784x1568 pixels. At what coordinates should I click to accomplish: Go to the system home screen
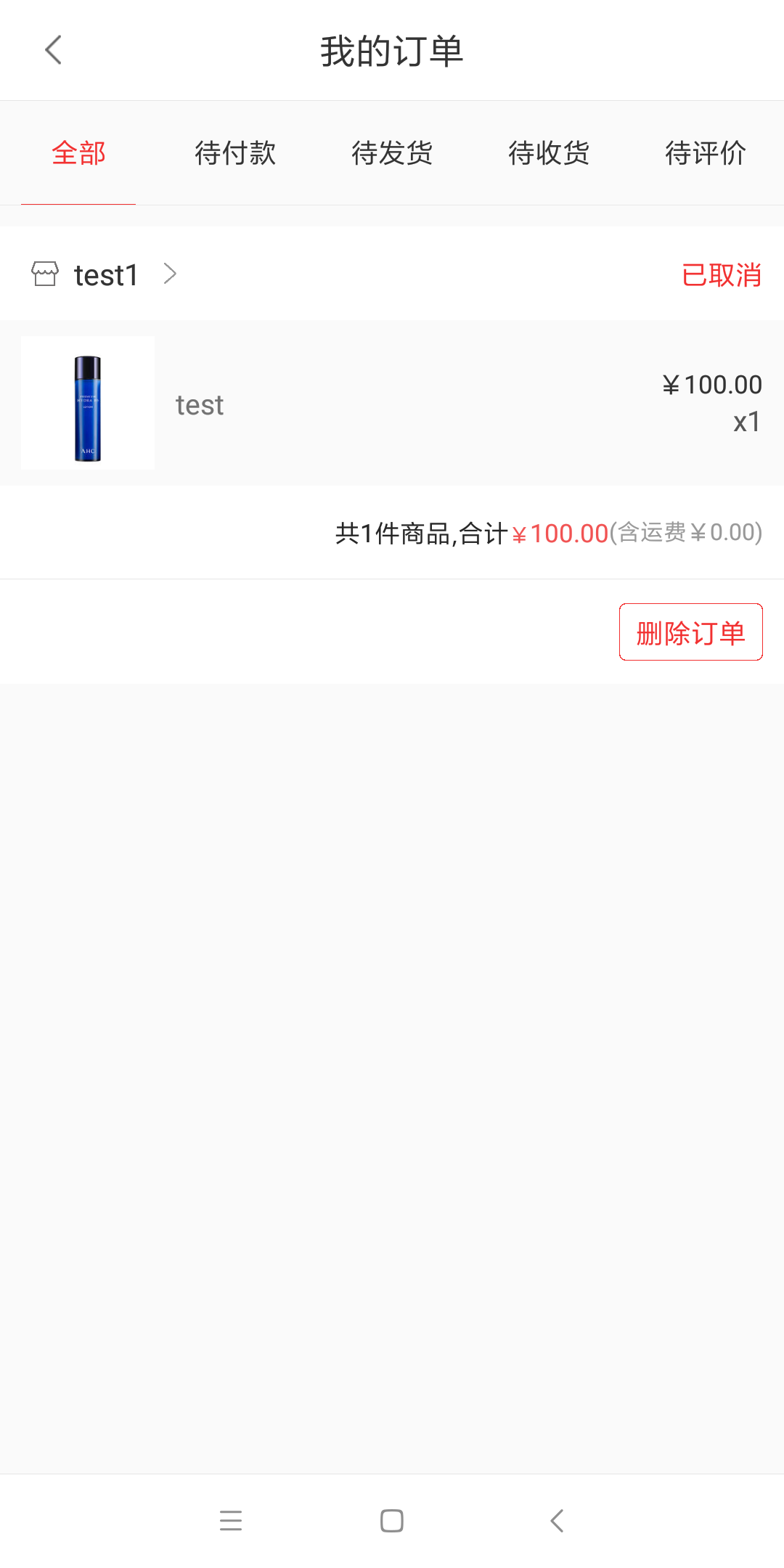(x=392, y=1521)
